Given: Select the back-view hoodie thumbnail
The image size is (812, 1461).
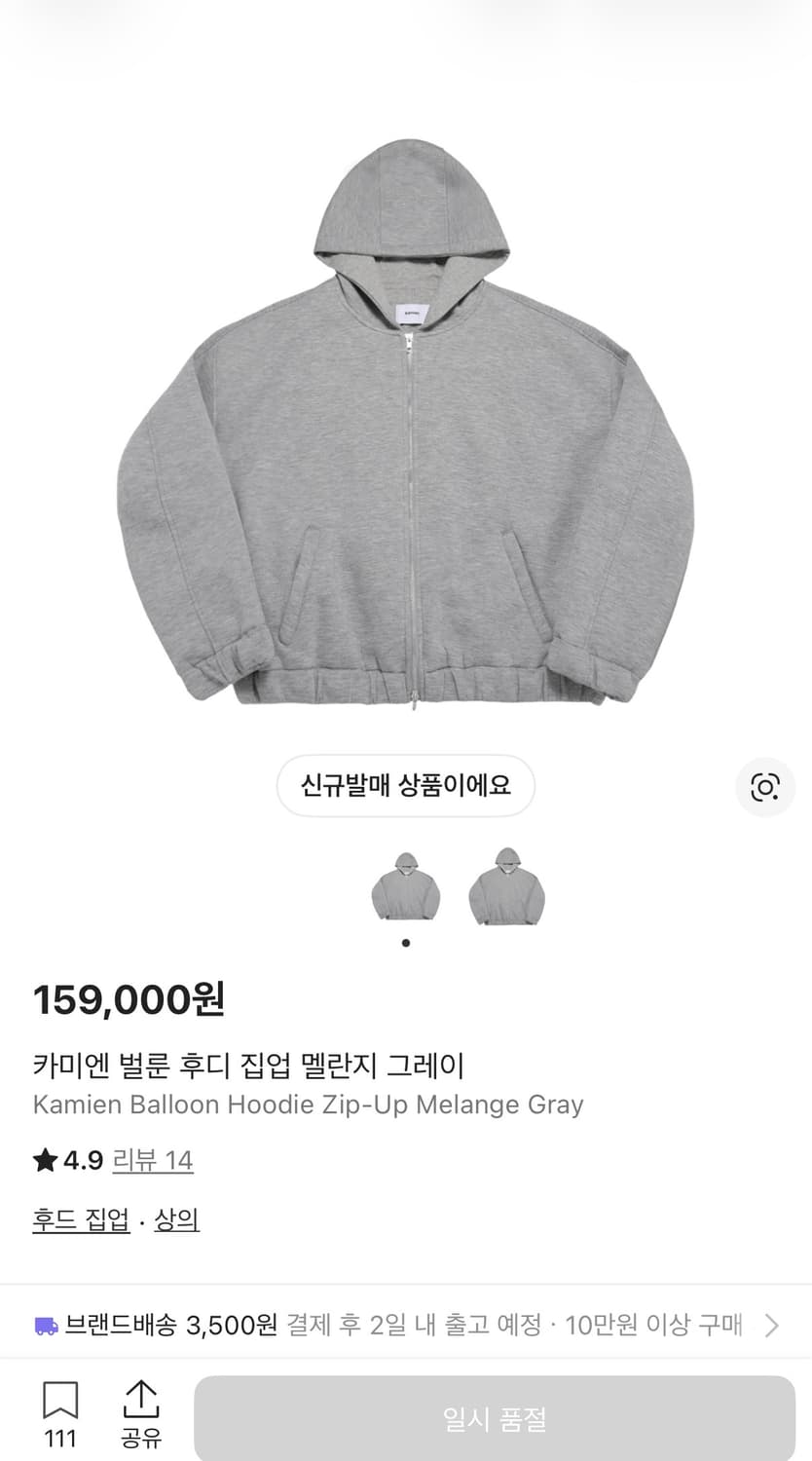Looking at the screenshot, I should click(506, 888).
